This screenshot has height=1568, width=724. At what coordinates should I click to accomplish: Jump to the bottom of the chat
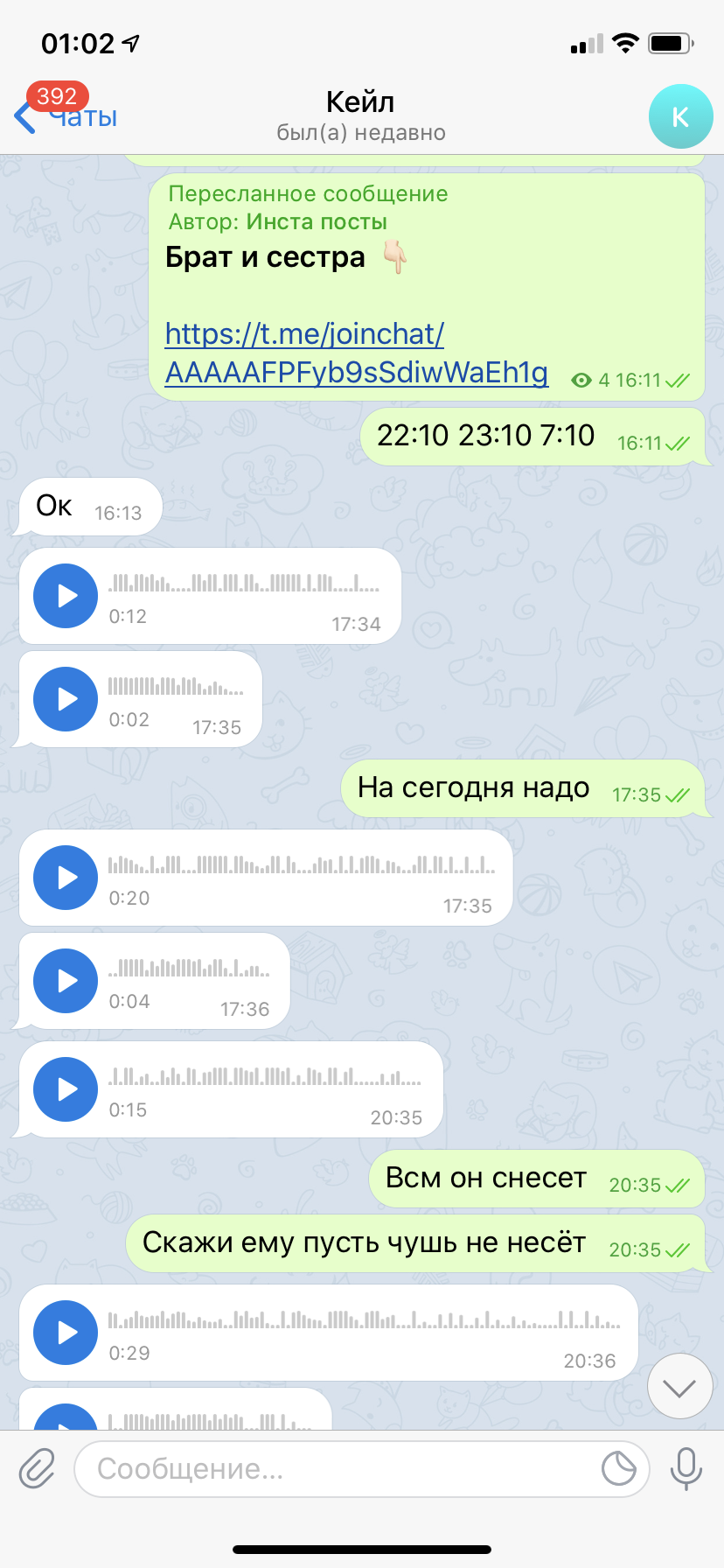679,1387
